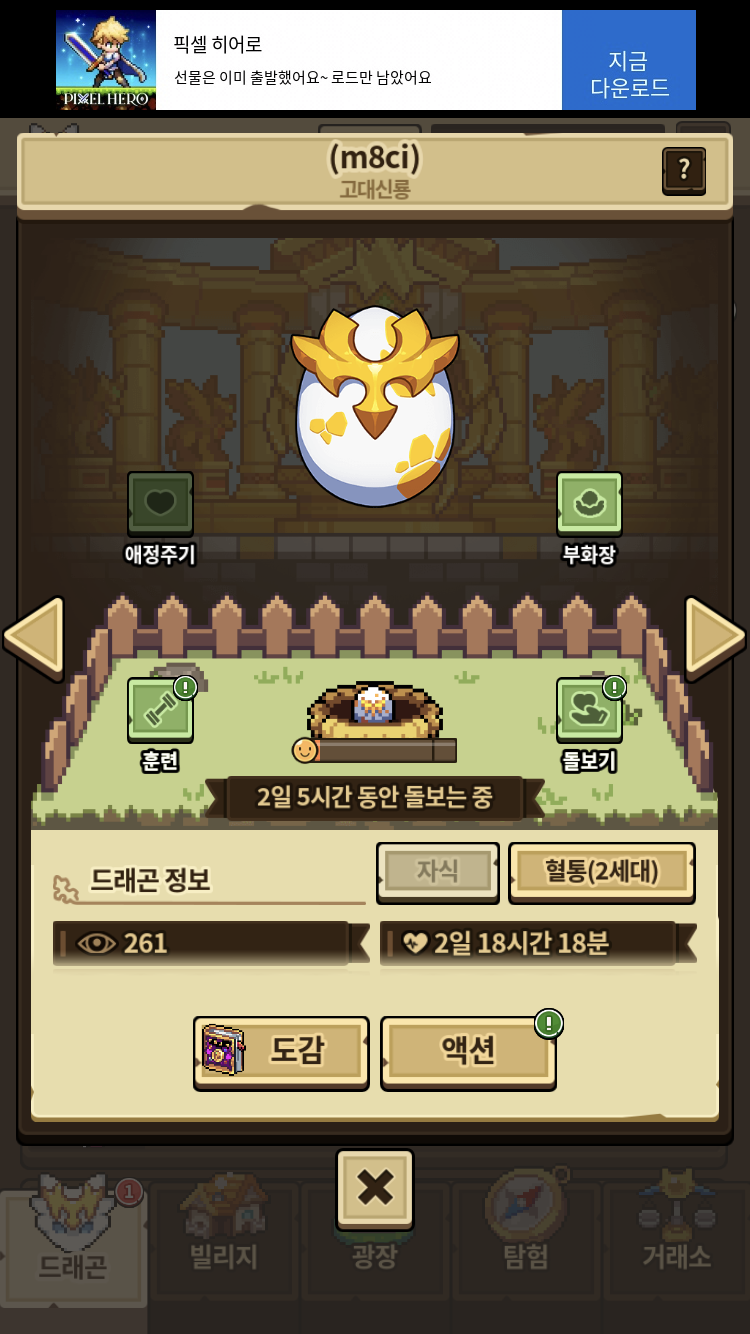Viewport: 750px width, 1334px height.
Task: View 혈통(2세대) lineage
Action: pos(601,871)
